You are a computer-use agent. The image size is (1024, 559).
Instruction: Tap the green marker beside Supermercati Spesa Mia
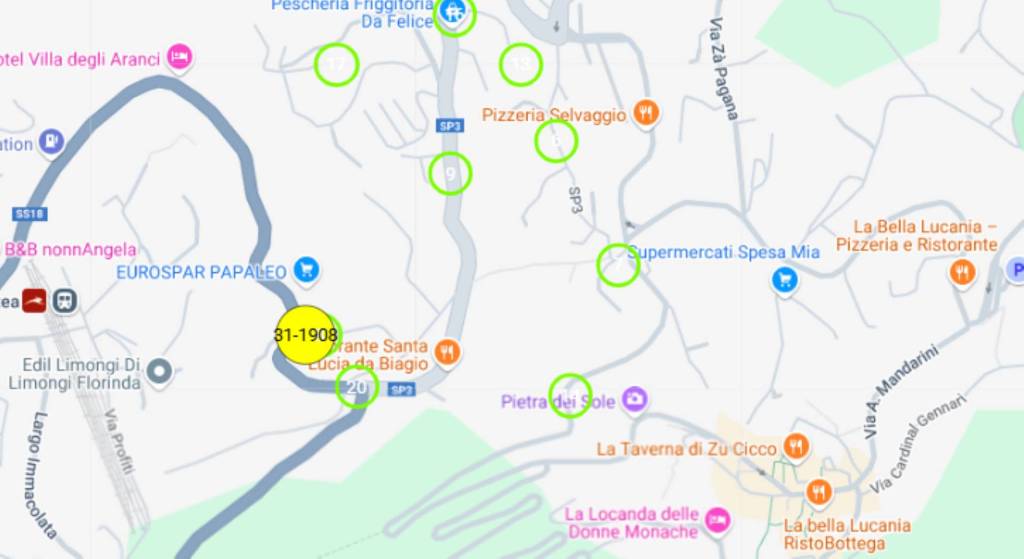pyautogui.click(x=618, y=265)
